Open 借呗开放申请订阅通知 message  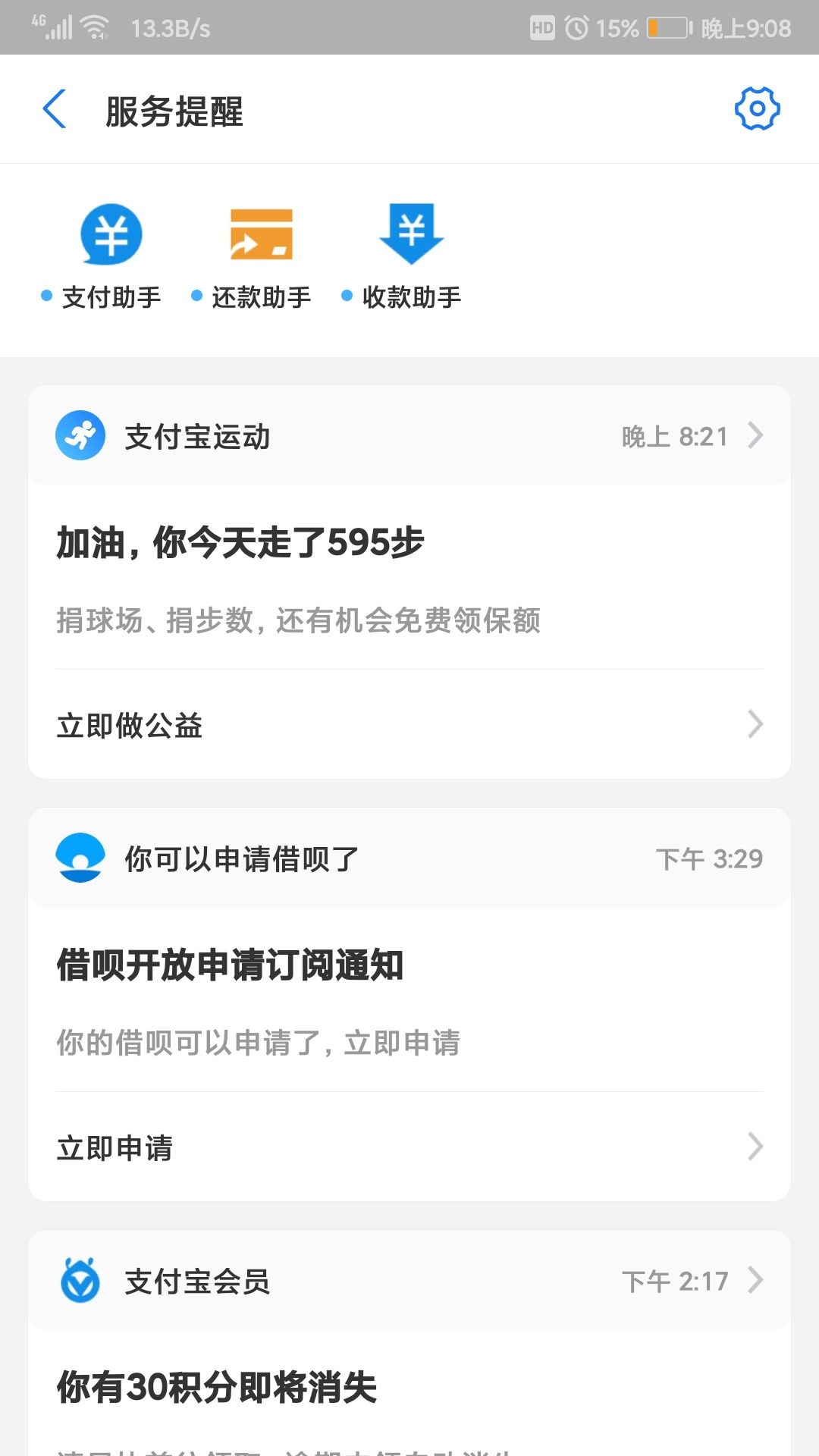409,1000
